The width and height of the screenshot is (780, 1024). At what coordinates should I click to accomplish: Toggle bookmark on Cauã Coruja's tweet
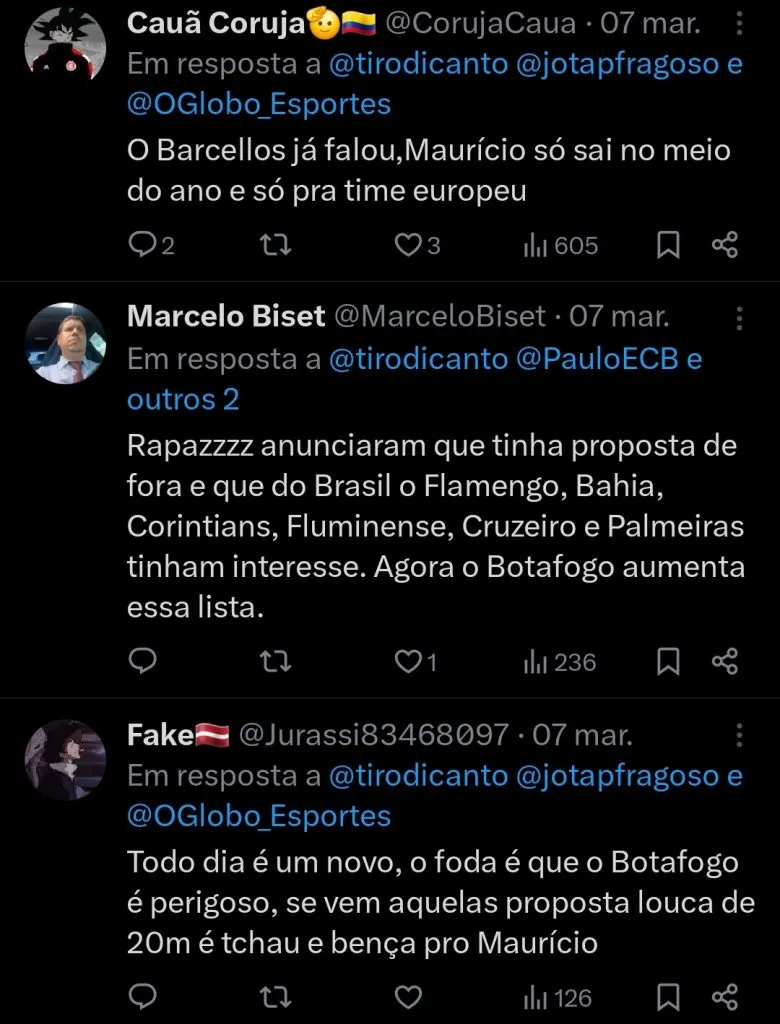(x=667, y=245)
